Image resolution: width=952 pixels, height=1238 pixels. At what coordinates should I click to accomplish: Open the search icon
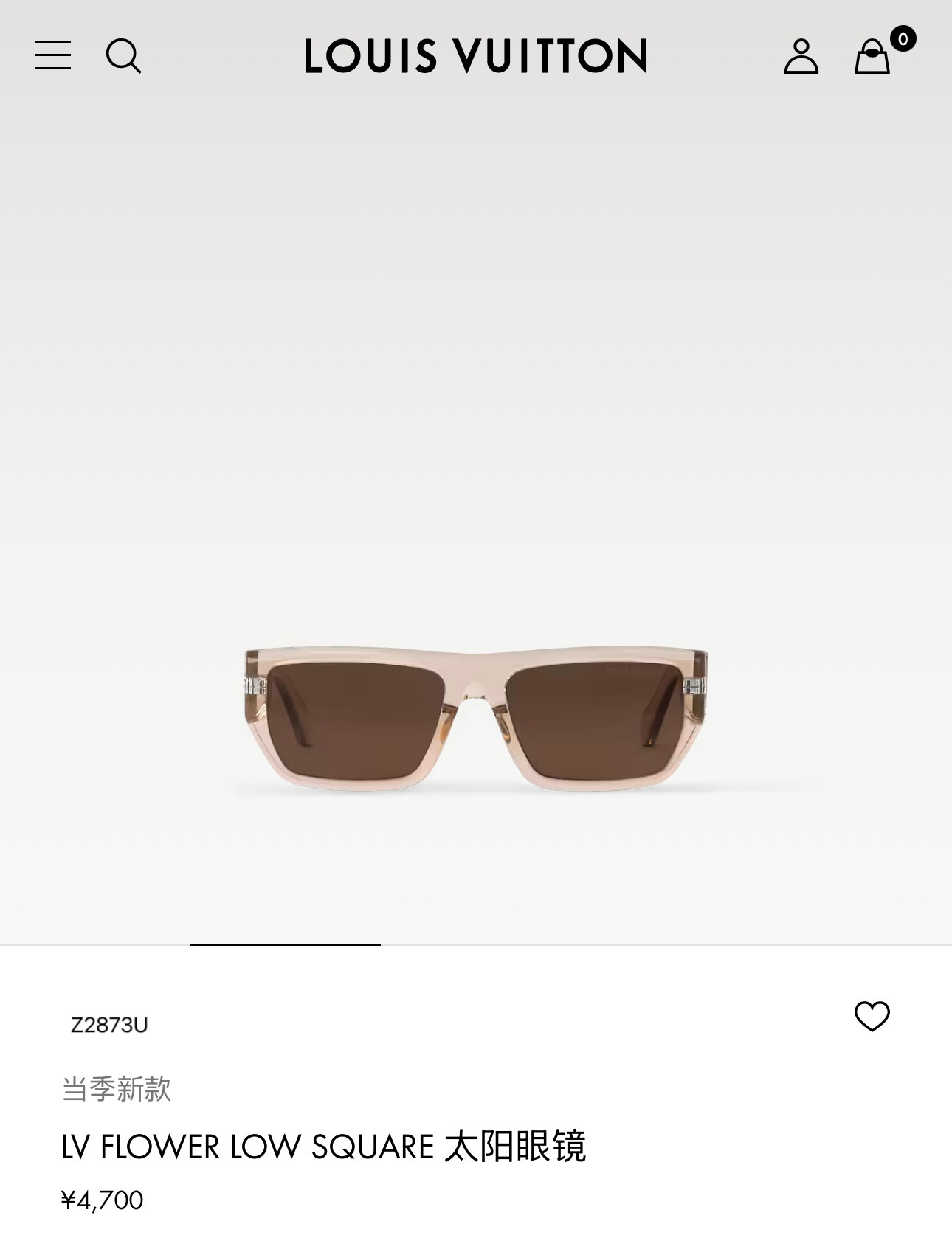(x=123, y=56)
